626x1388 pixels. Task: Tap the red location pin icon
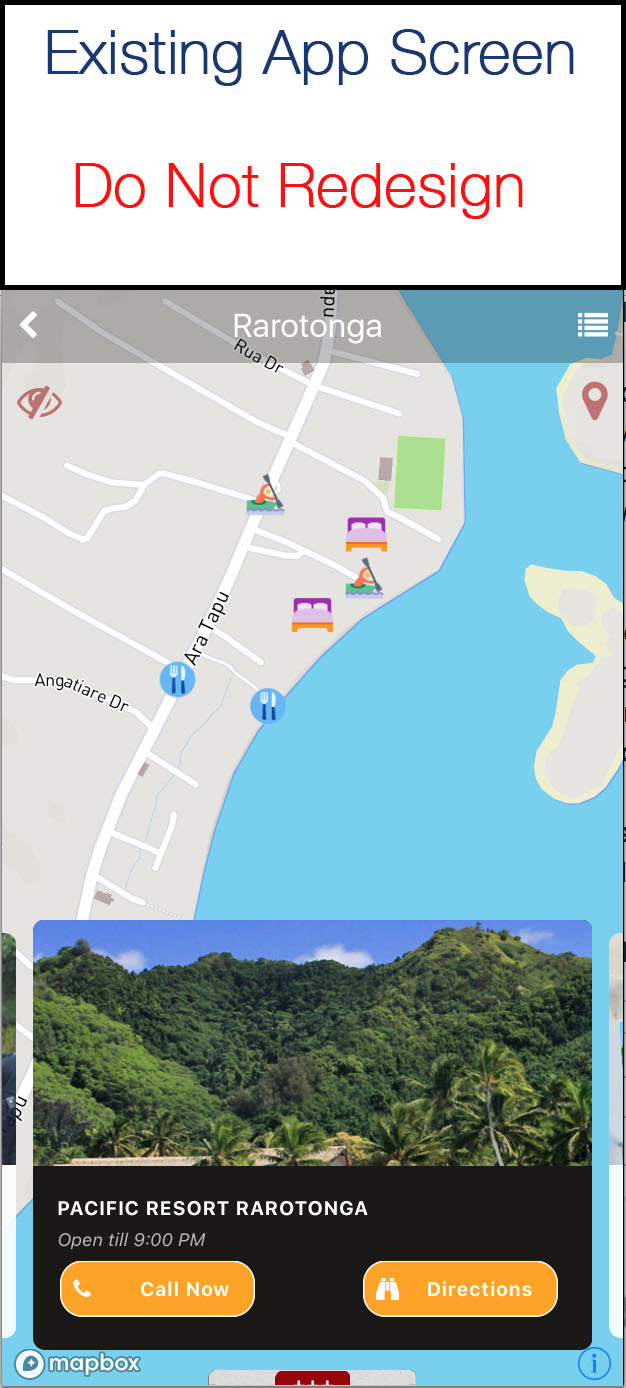pyautogui.click(x=594, y=401)
